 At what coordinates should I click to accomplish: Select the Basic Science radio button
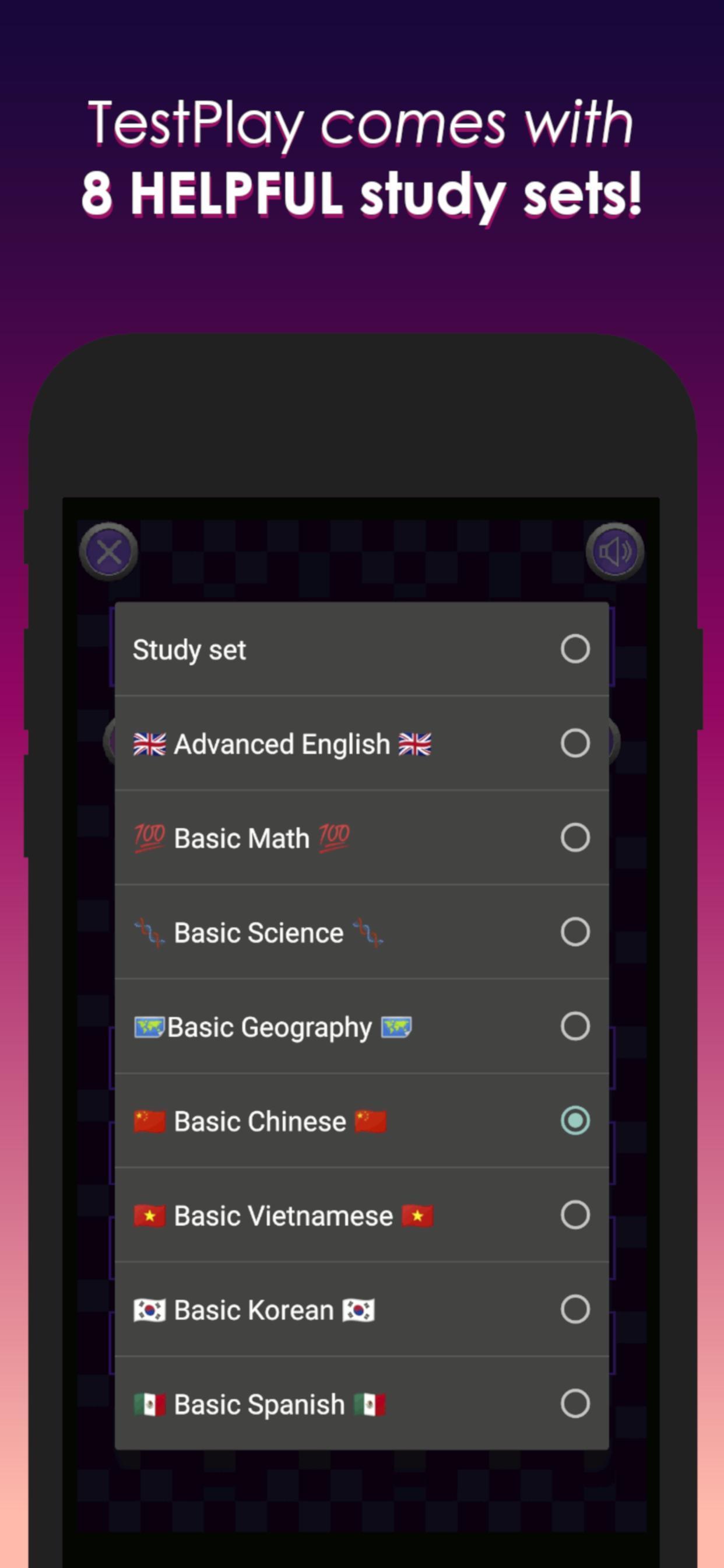(575, 932)
